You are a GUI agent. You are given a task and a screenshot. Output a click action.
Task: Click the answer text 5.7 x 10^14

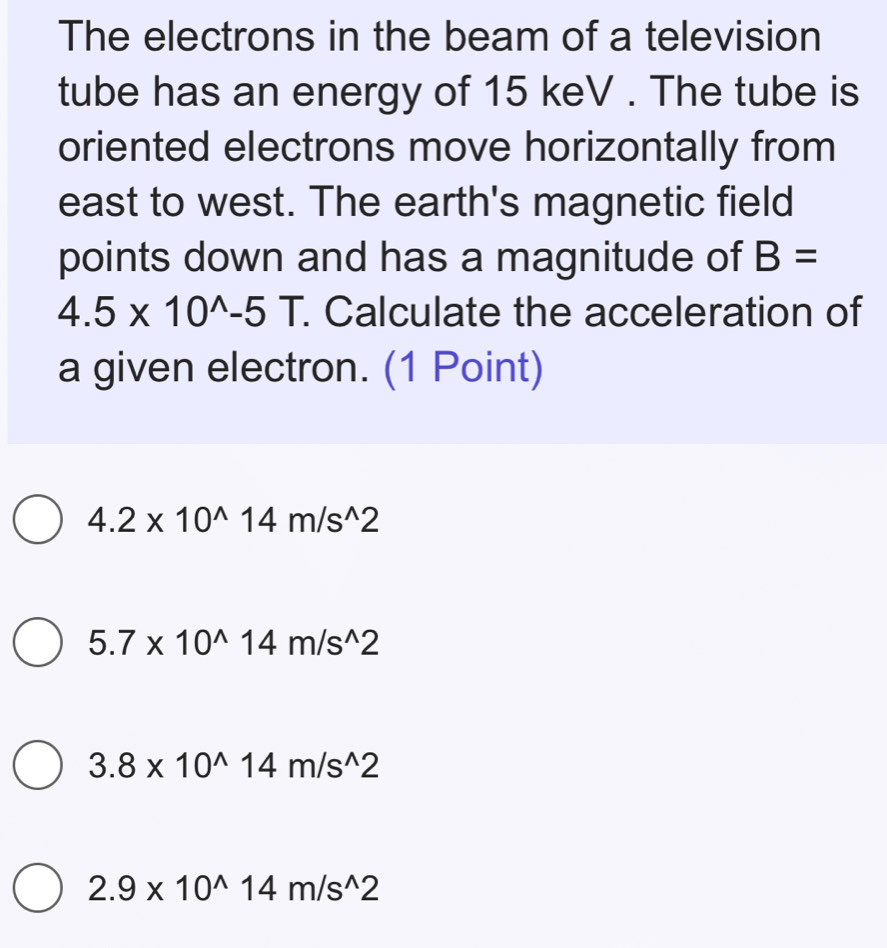pyautogui.click(x=230, y=643)
